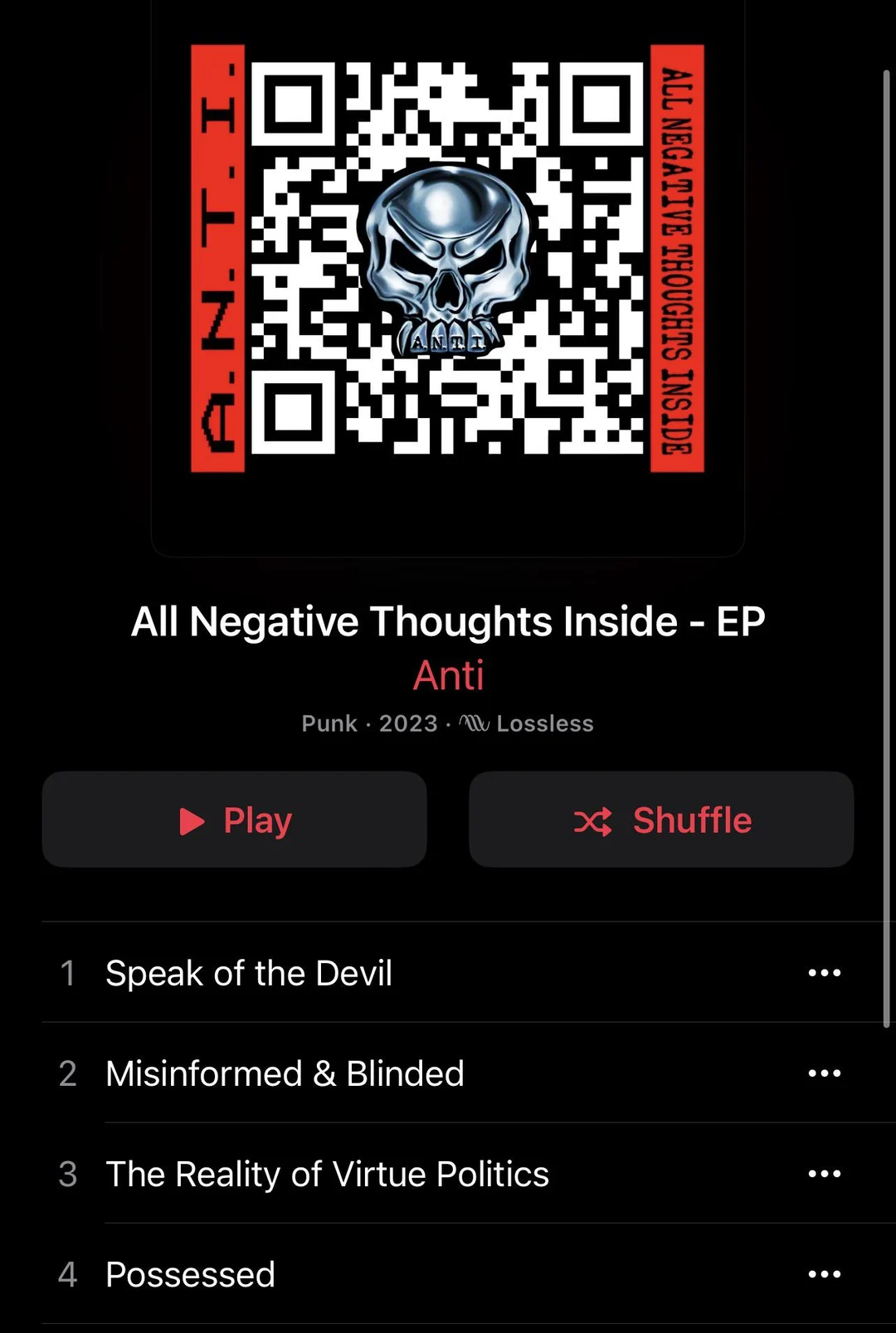896x1333 pixels.
Task: Click the 2023 release year text
Action: (408, 722)
